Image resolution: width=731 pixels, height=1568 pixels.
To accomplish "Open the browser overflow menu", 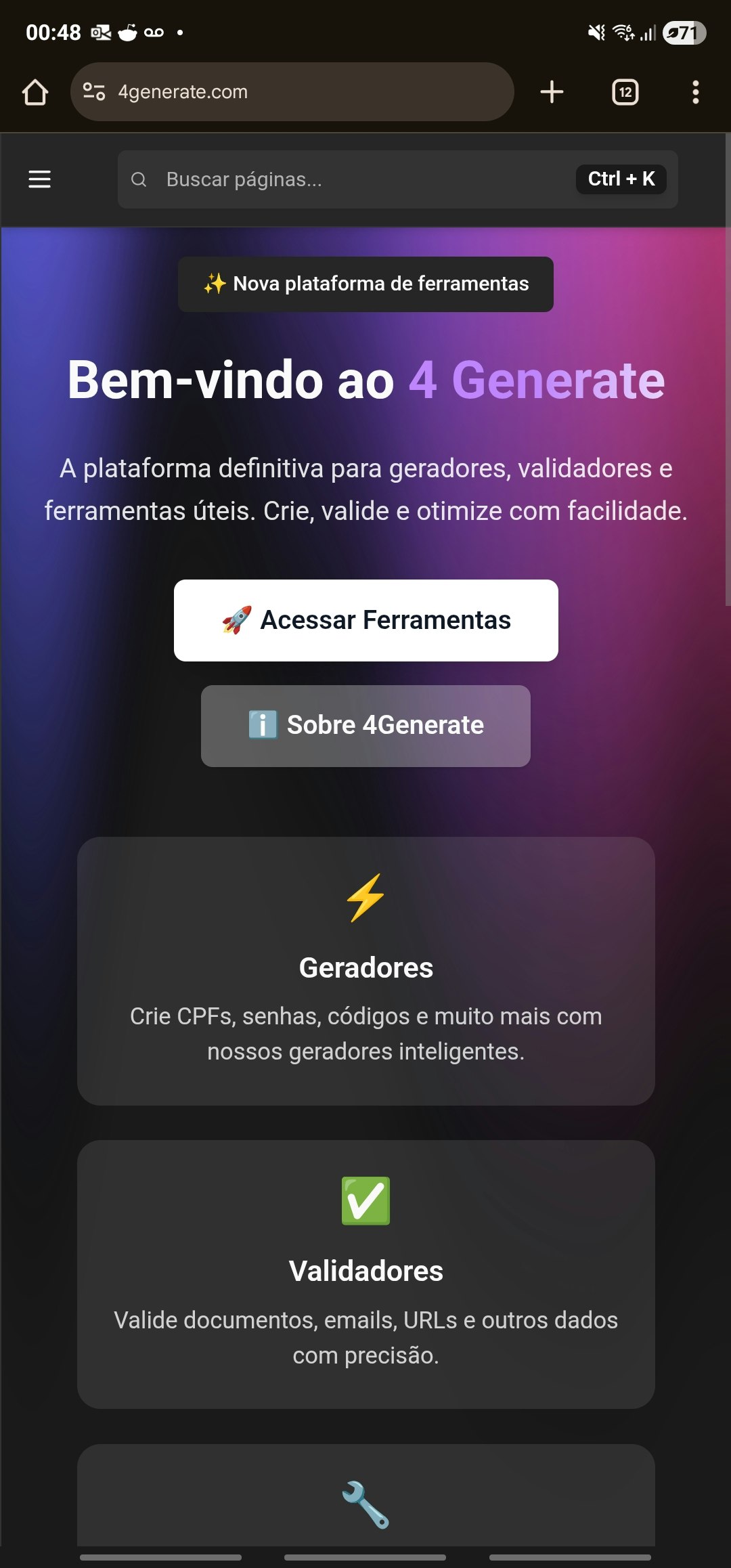I will tap(695, 92).
